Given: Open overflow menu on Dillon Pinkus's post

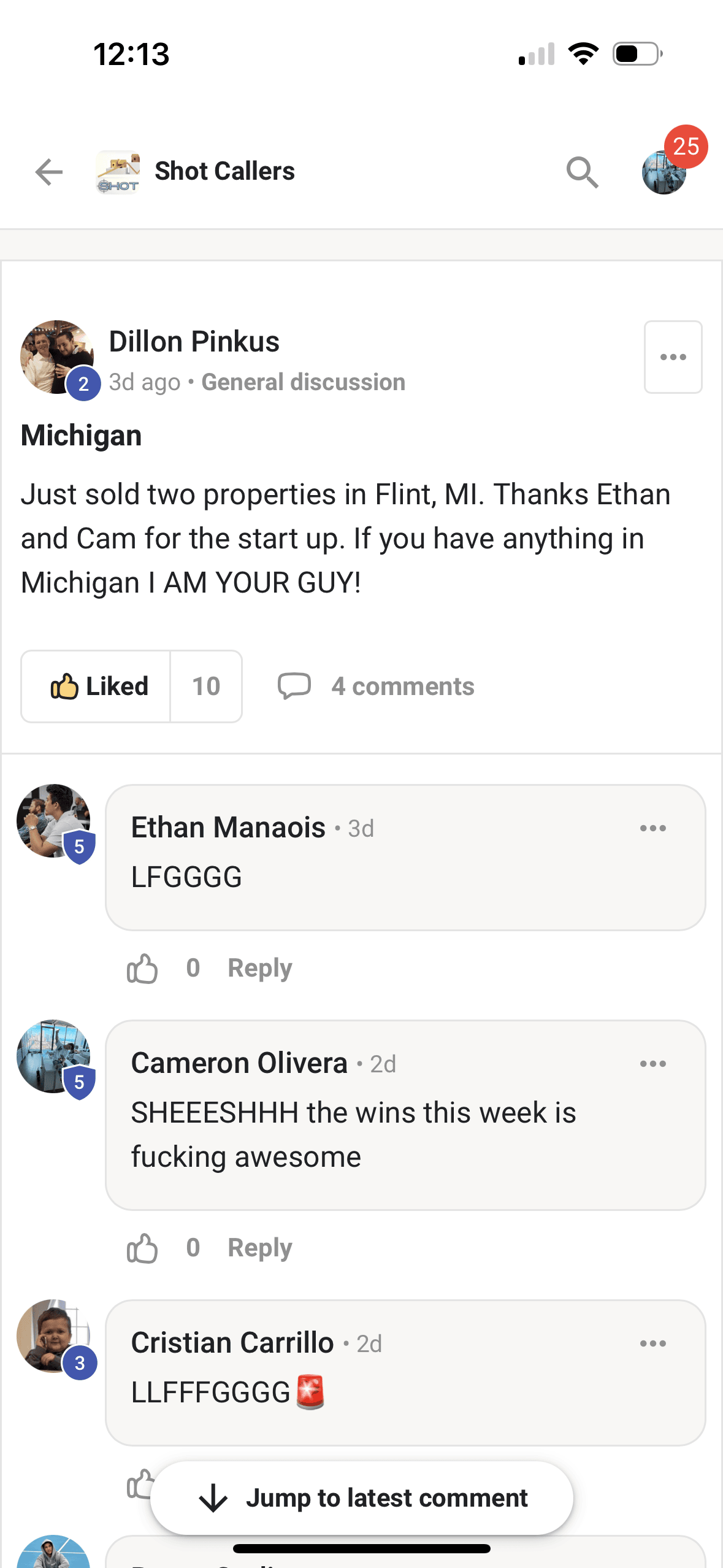Looking at the screenshot, I should point(673,357).
